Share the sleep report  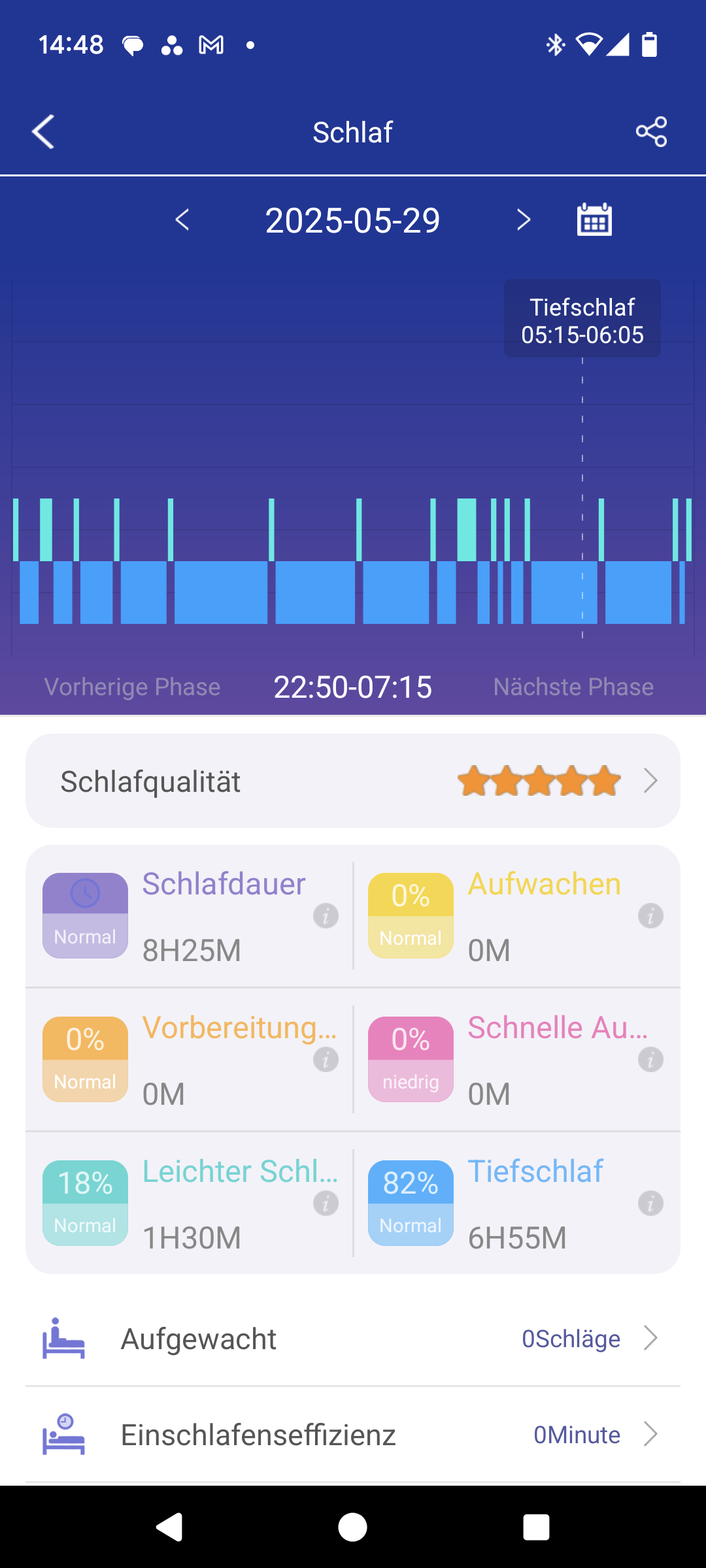pos(651,132)
